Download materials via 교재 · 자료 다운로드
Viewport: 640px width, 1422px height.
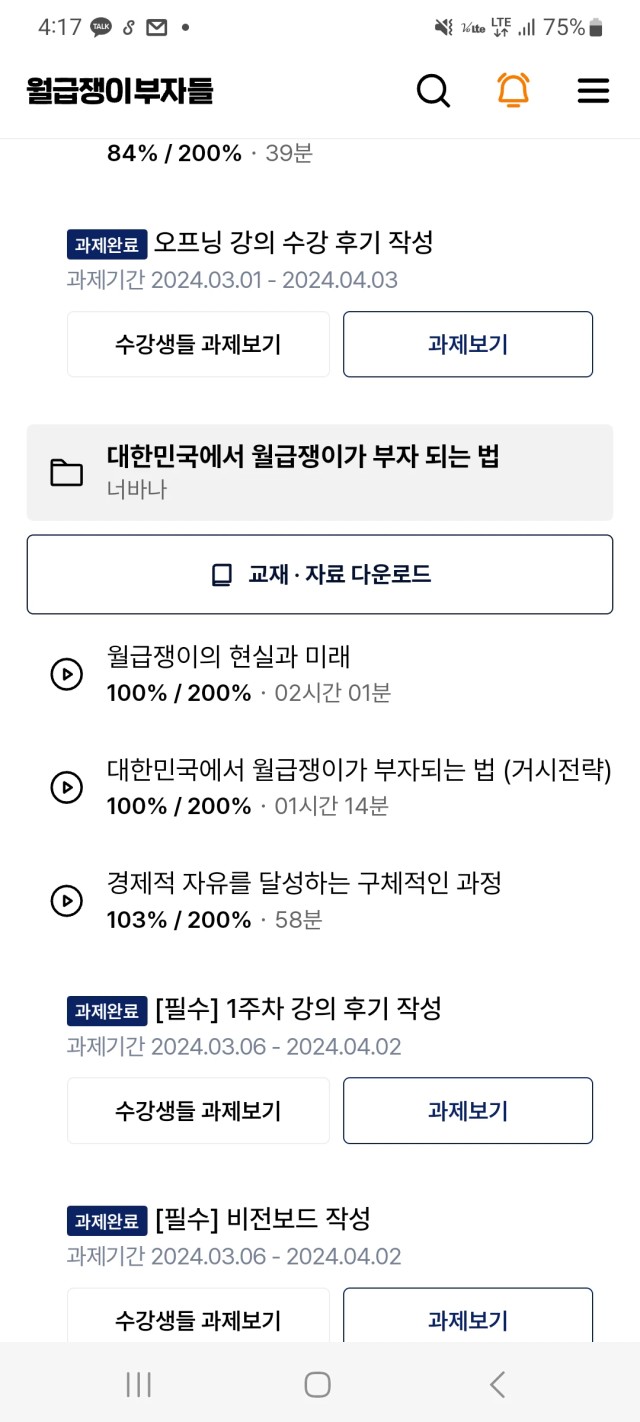click(320, 574)
